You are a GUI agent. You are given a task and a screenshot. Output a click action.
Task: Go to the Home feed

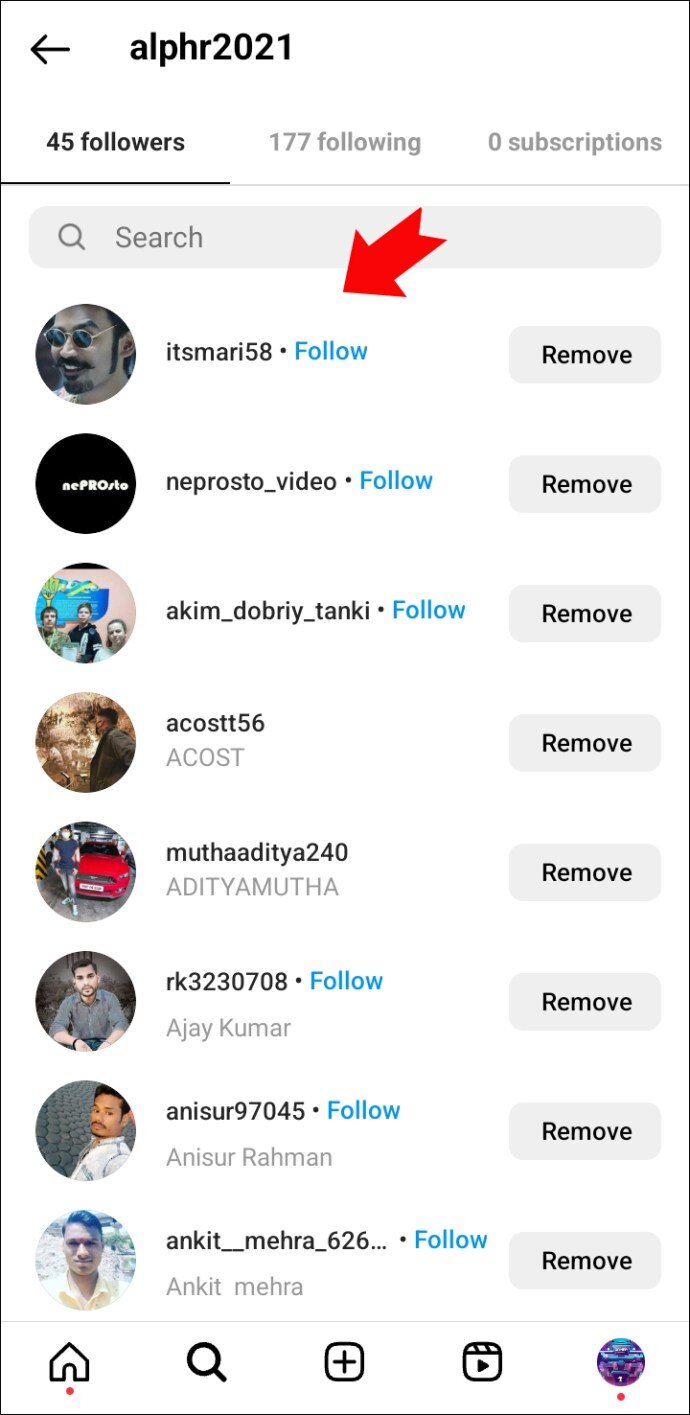(x=69, y=1362)
